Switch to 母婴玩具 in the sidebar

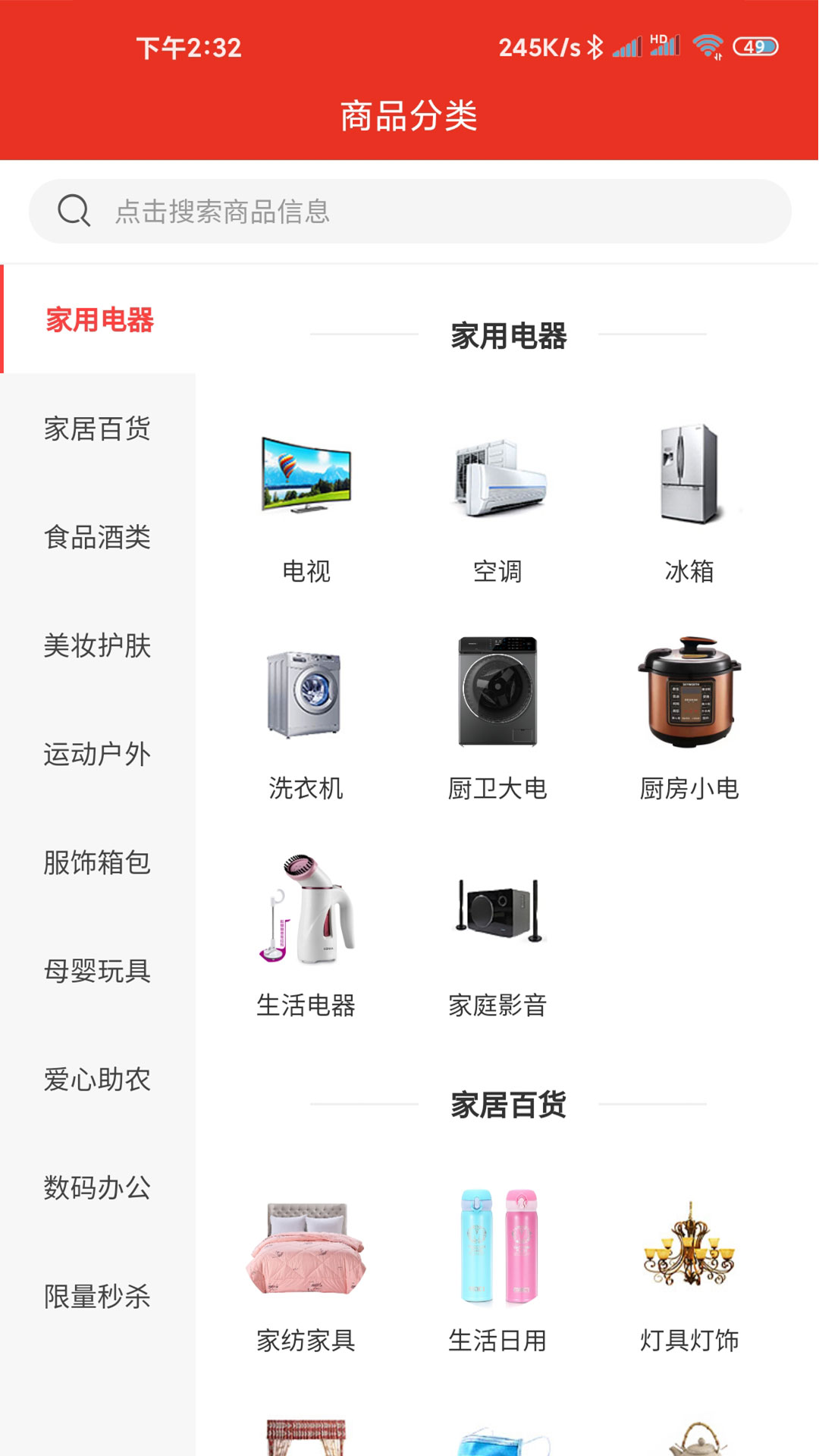[x=98, y=971]
